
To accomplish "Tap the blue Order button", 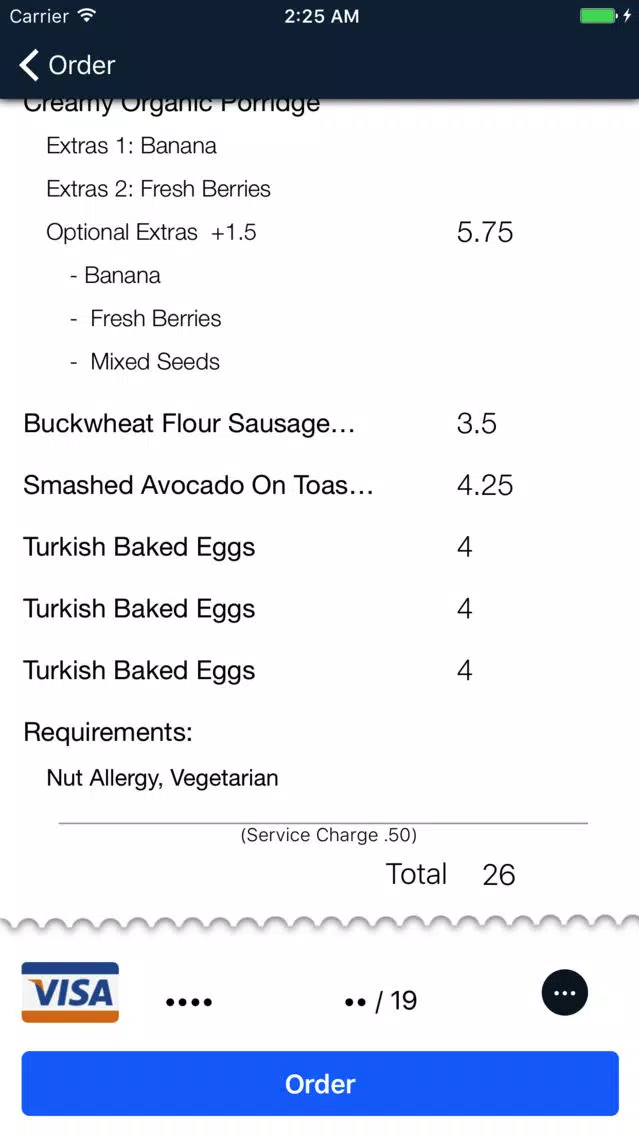I will (x=320, y=1083).
